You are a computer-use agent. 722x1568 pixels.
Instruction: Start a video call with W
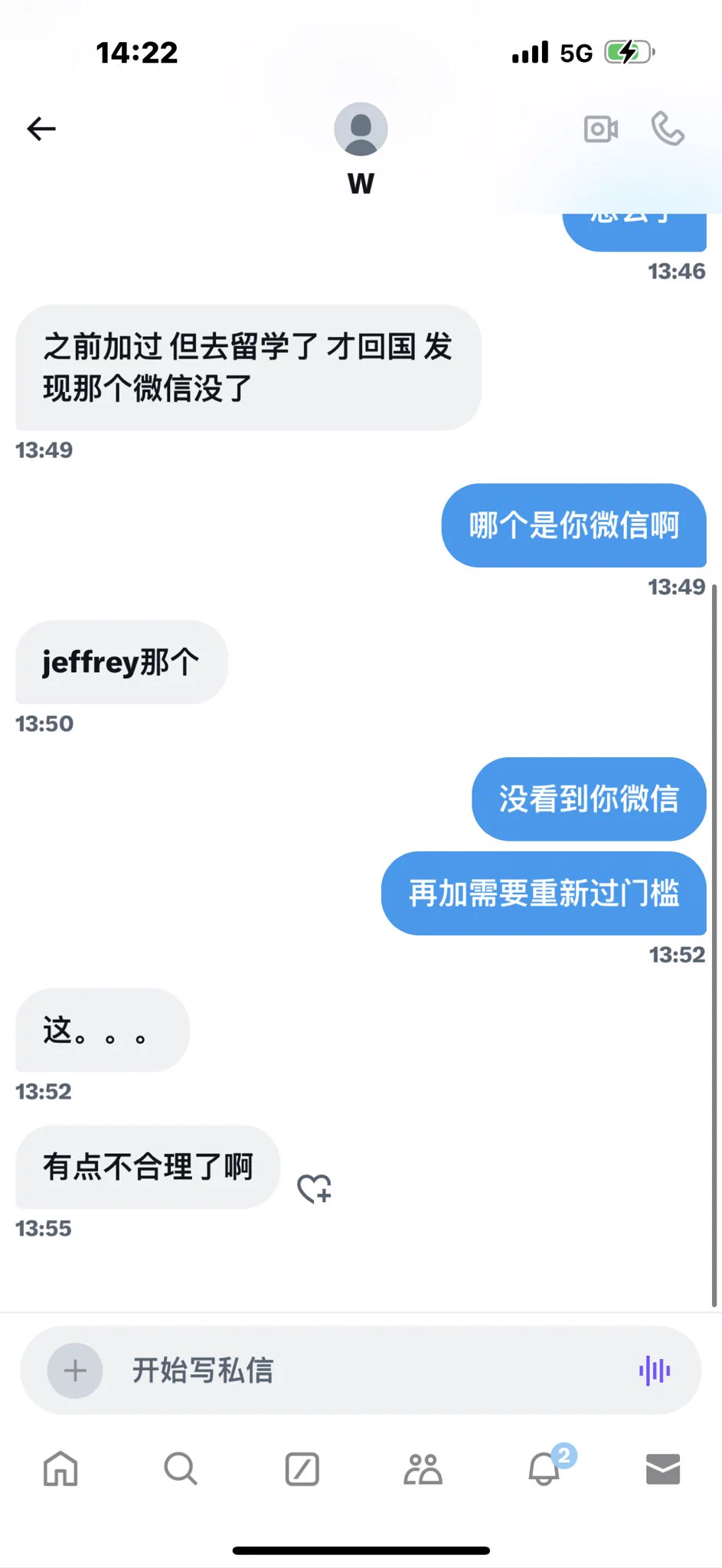click(x=601, y=129)
